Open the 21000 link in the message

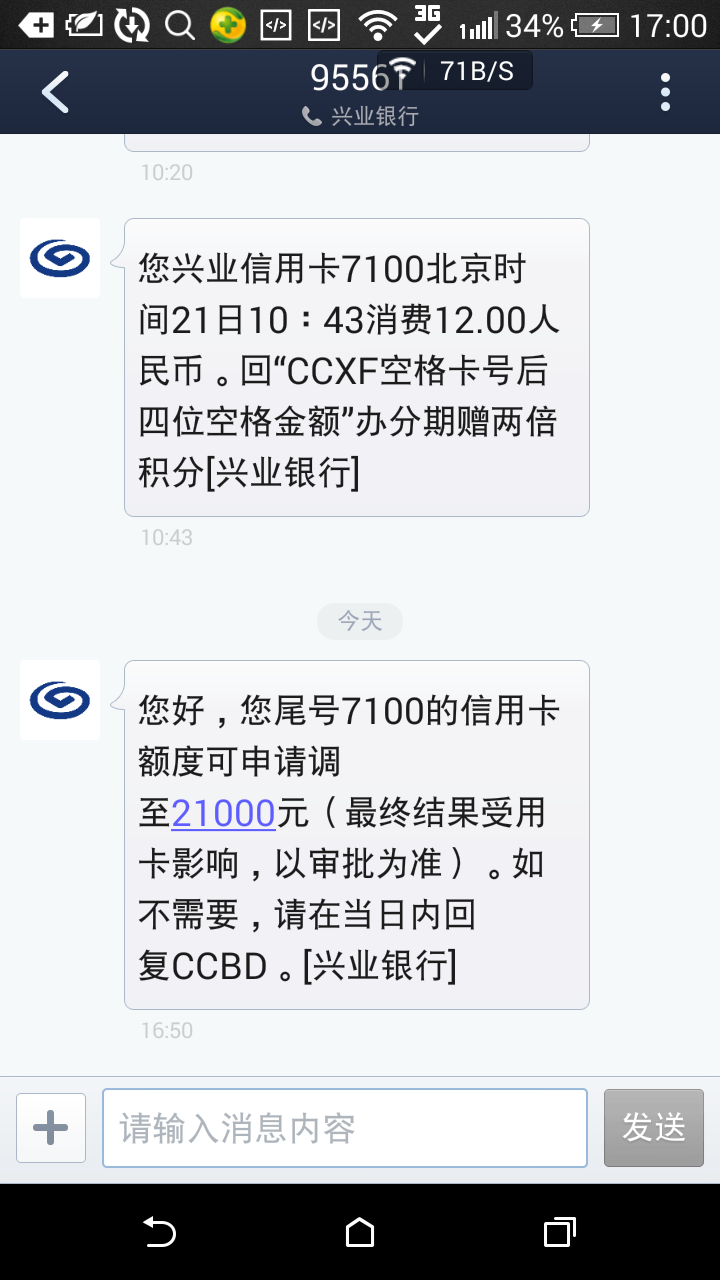pyautogui.click(x=222, y=813)
